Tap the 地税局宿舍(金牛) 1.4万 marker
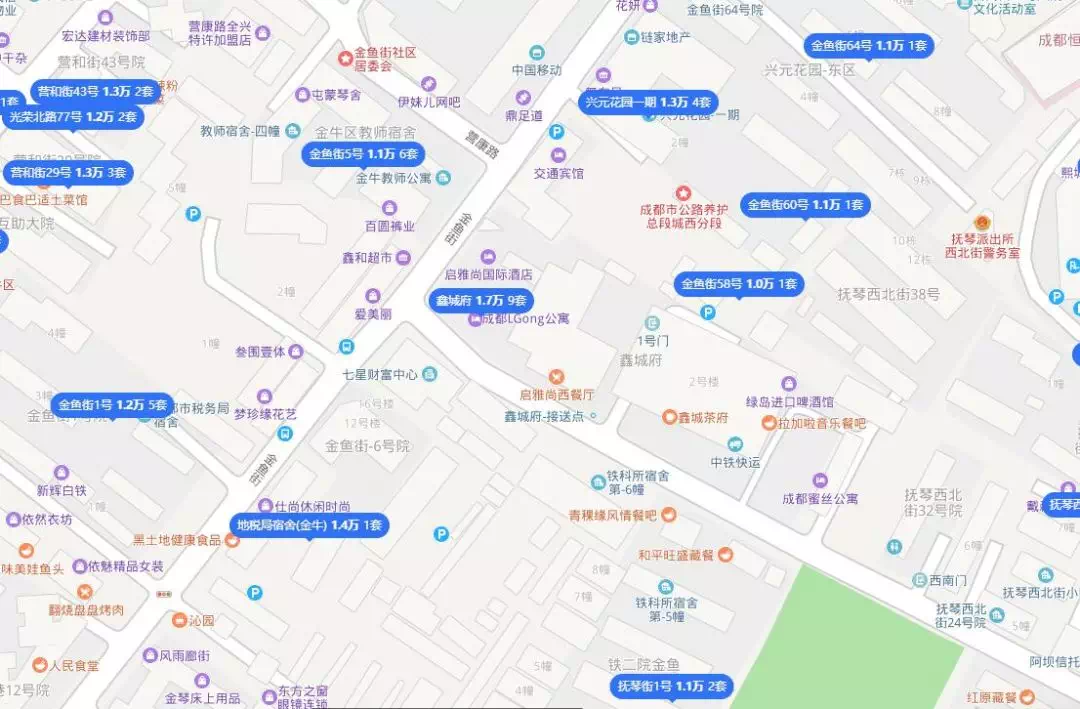Image resolution: width=1080 pixels, height=709 pixels. click(x=309, y=525)
